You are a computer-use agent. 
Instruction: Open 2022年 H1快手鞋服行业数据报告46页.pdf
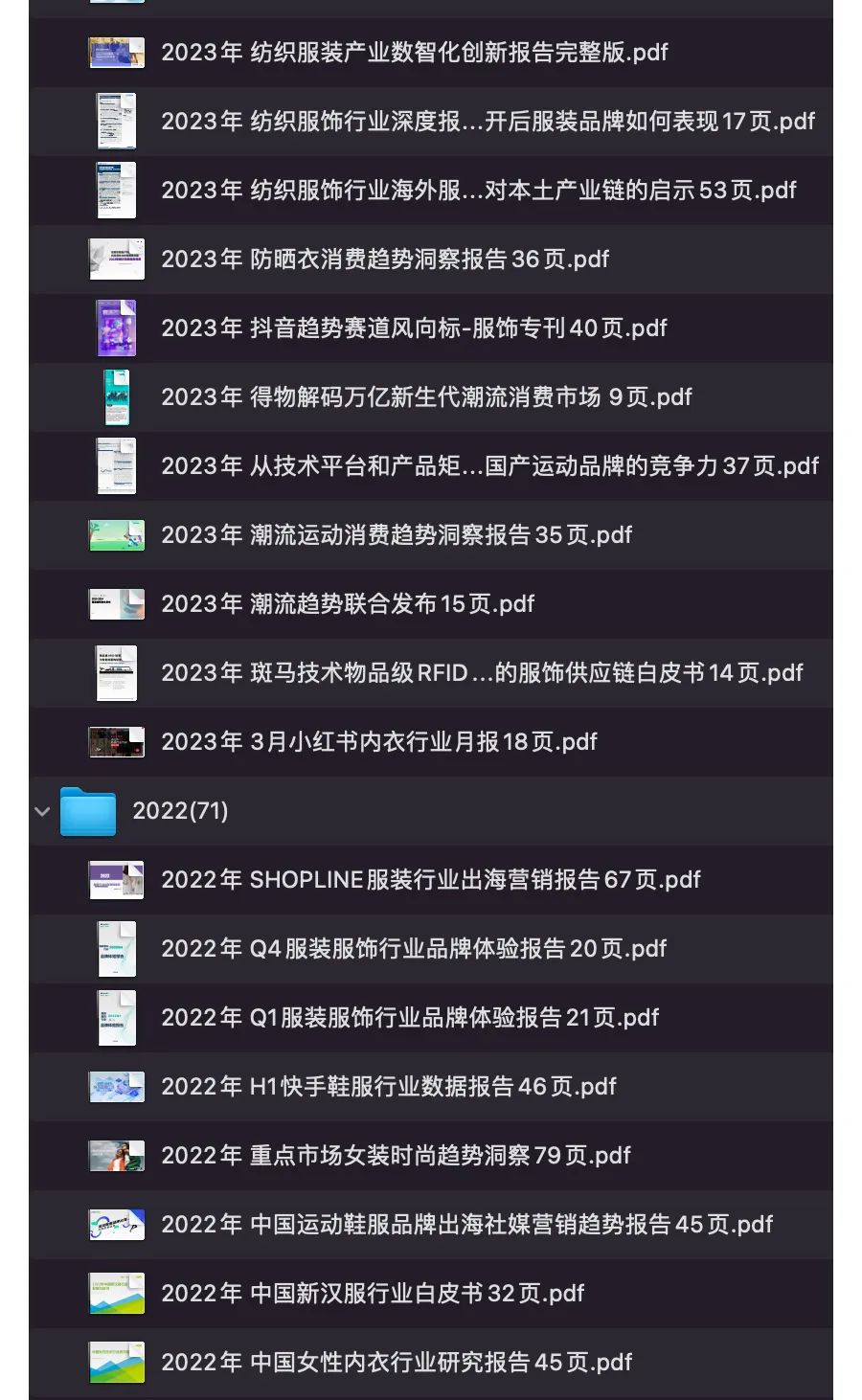click(431, 1087)
